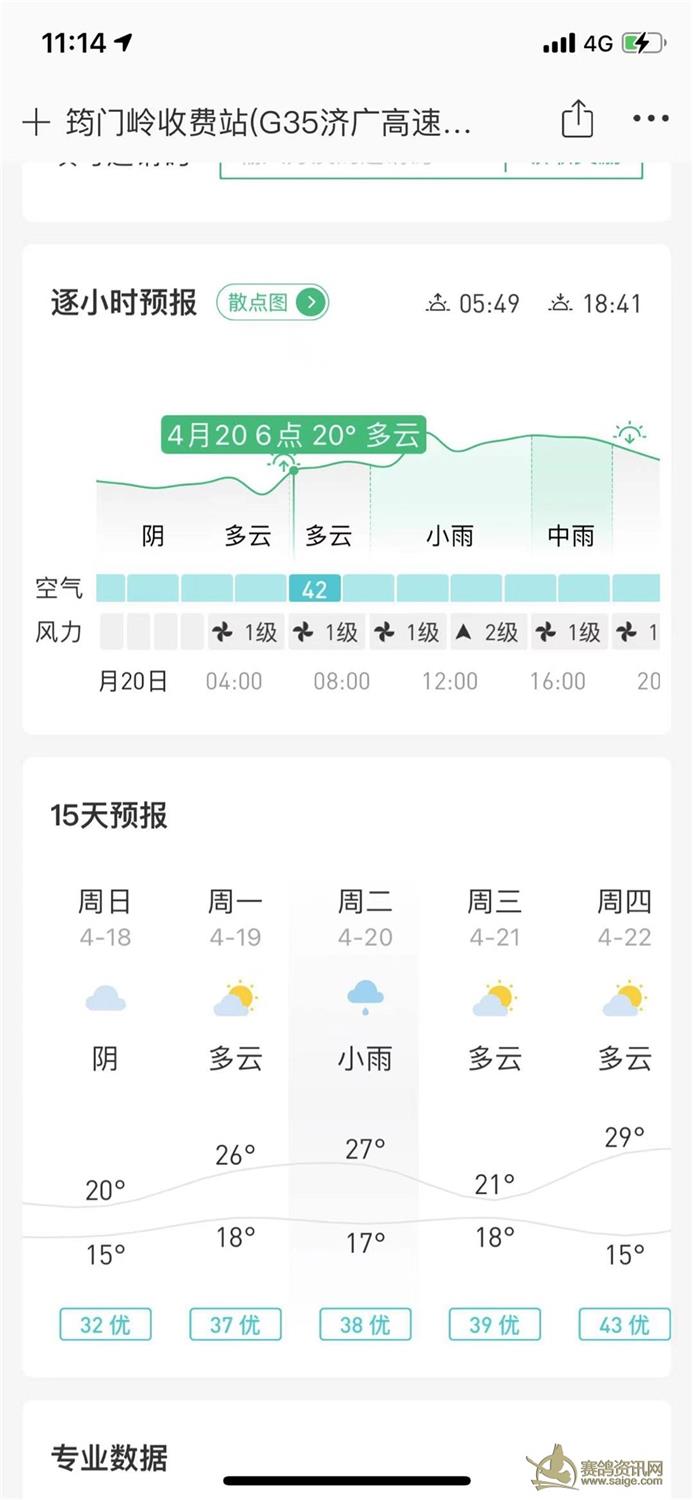Open the three-dot overflow menu
The height and width of the screenshot is (1500, 693).
click(x=650, y=119)
